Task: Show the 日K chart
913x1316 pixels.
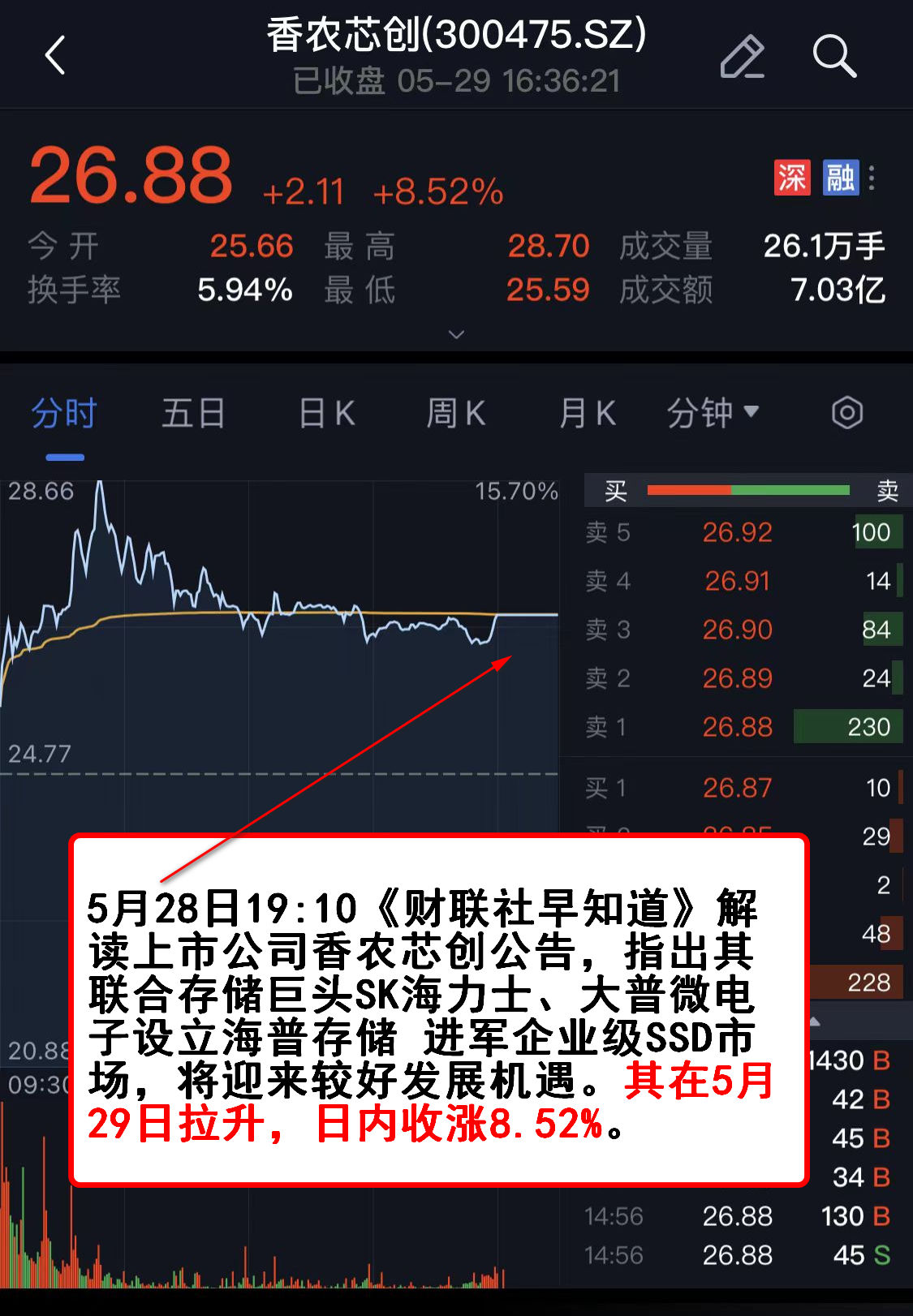Action: [327, 414]
